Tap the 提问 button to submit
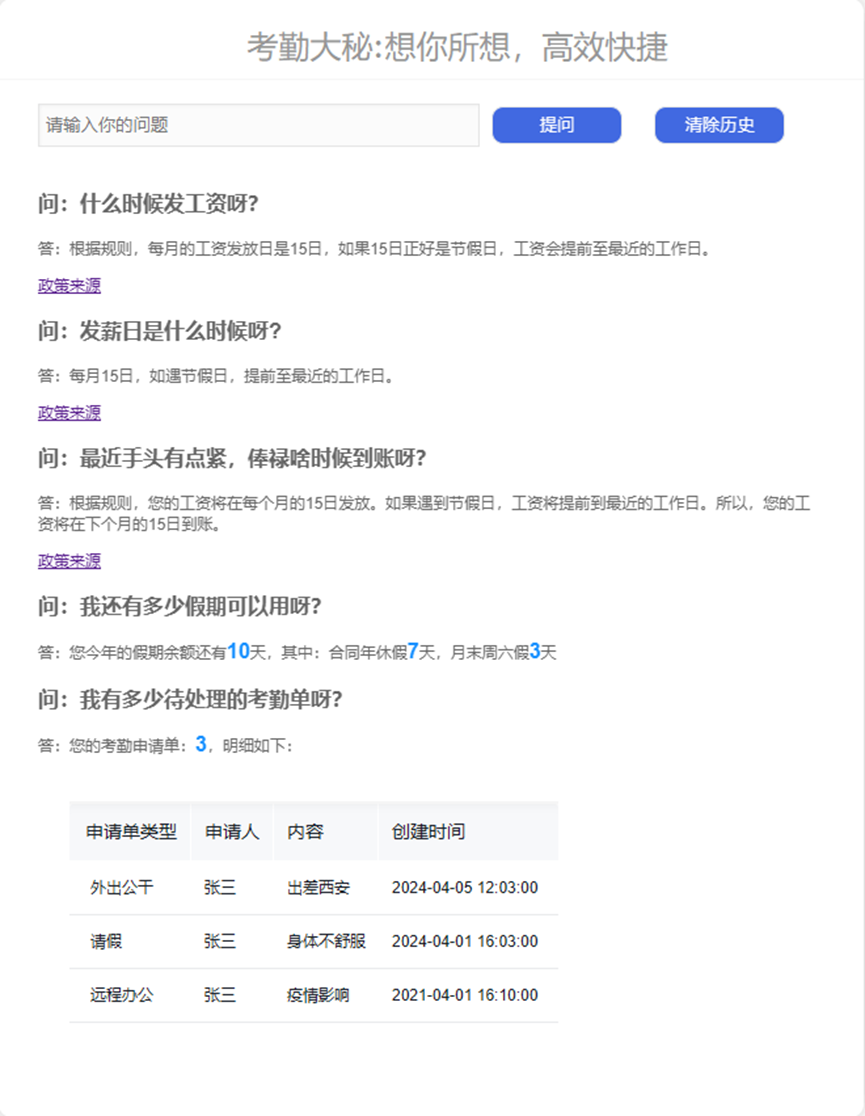The height and width of the screenshot is (1116, 865). (557, 125)
